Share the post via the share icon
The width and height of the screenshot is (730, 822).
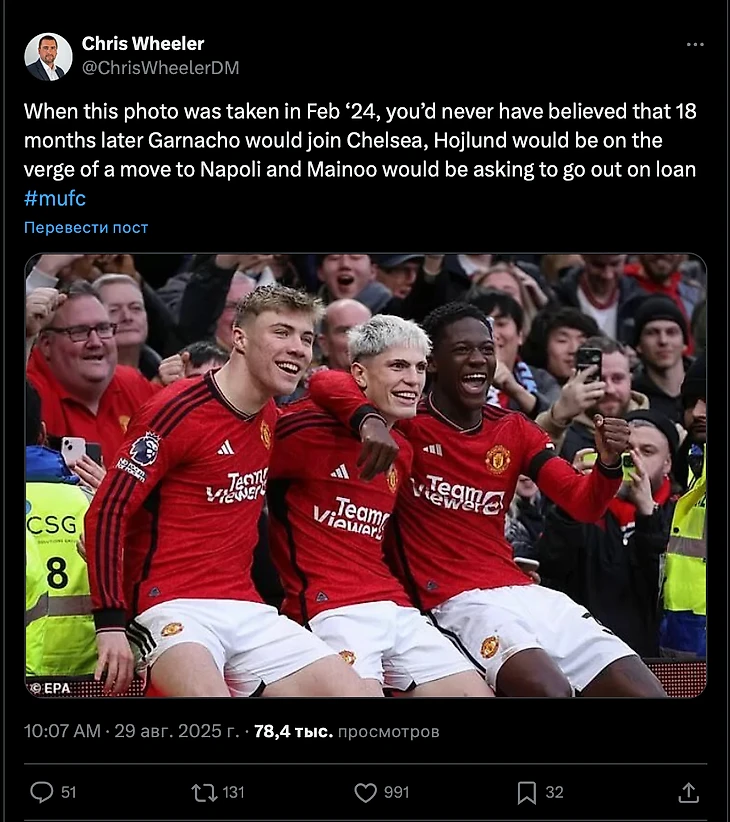pos(688,792)
